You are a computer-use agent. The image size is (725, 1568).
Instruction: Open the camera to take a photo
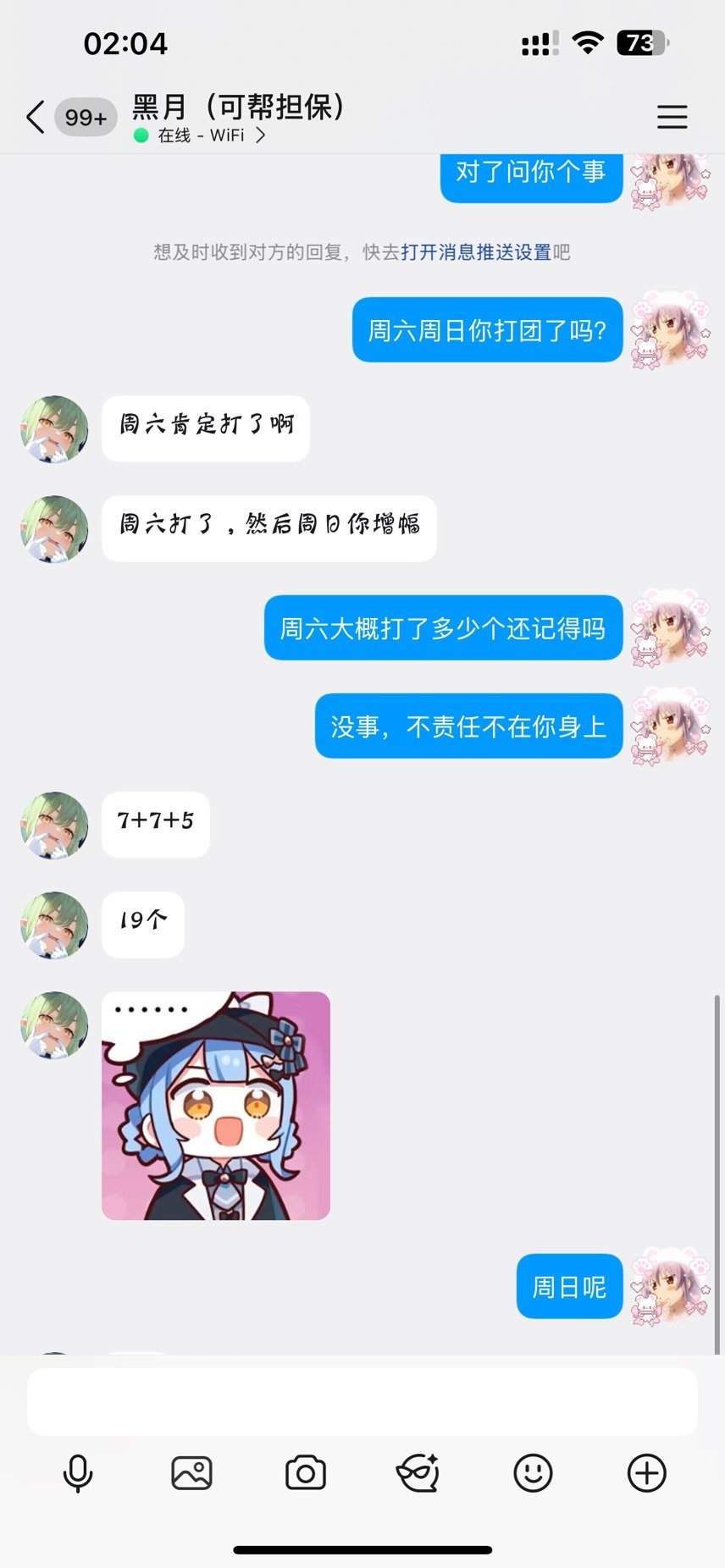[305, 1473]
